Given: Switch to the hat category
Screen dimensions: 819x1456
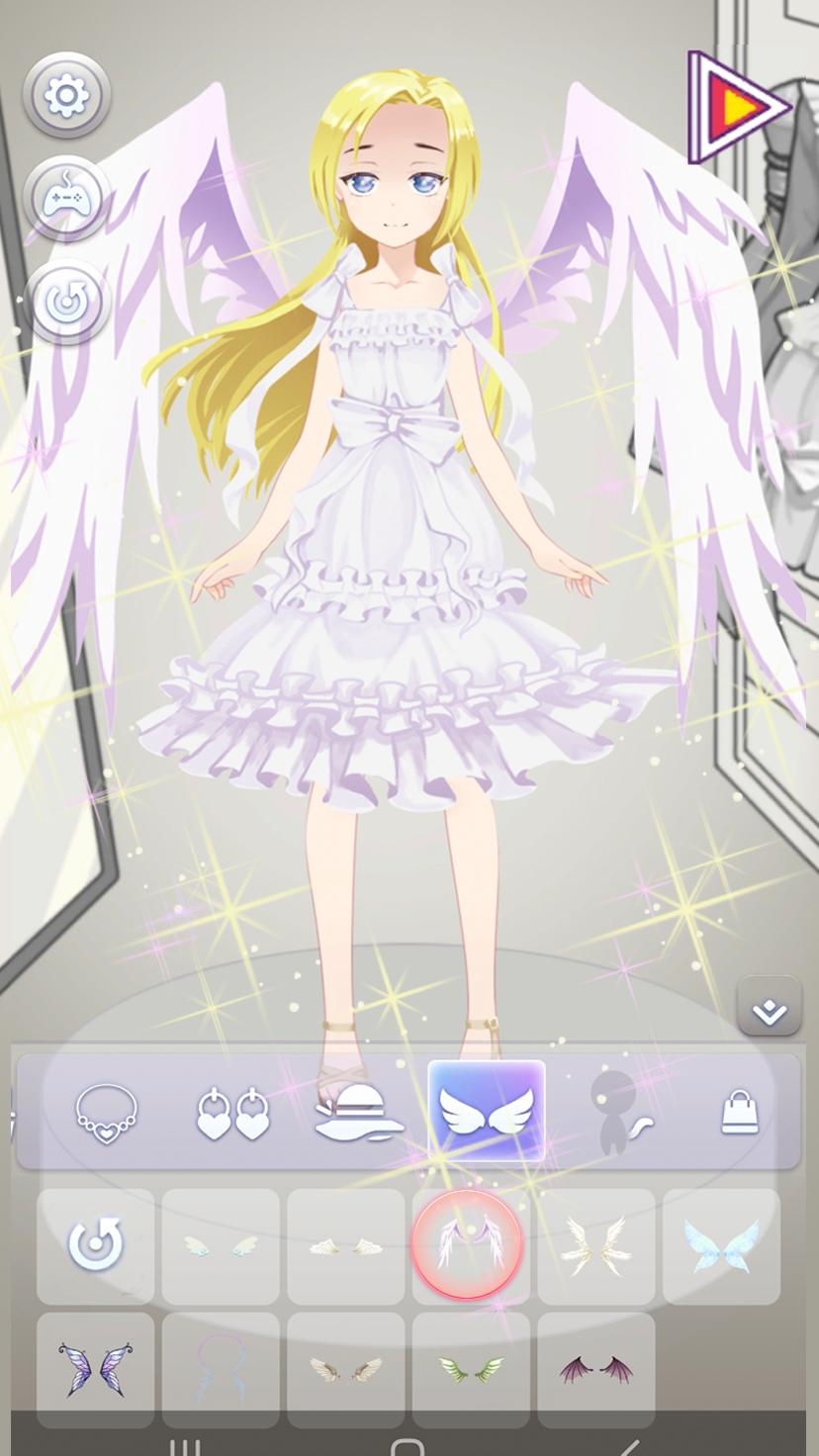Looking at the screenshot, I should [359, 1113].
